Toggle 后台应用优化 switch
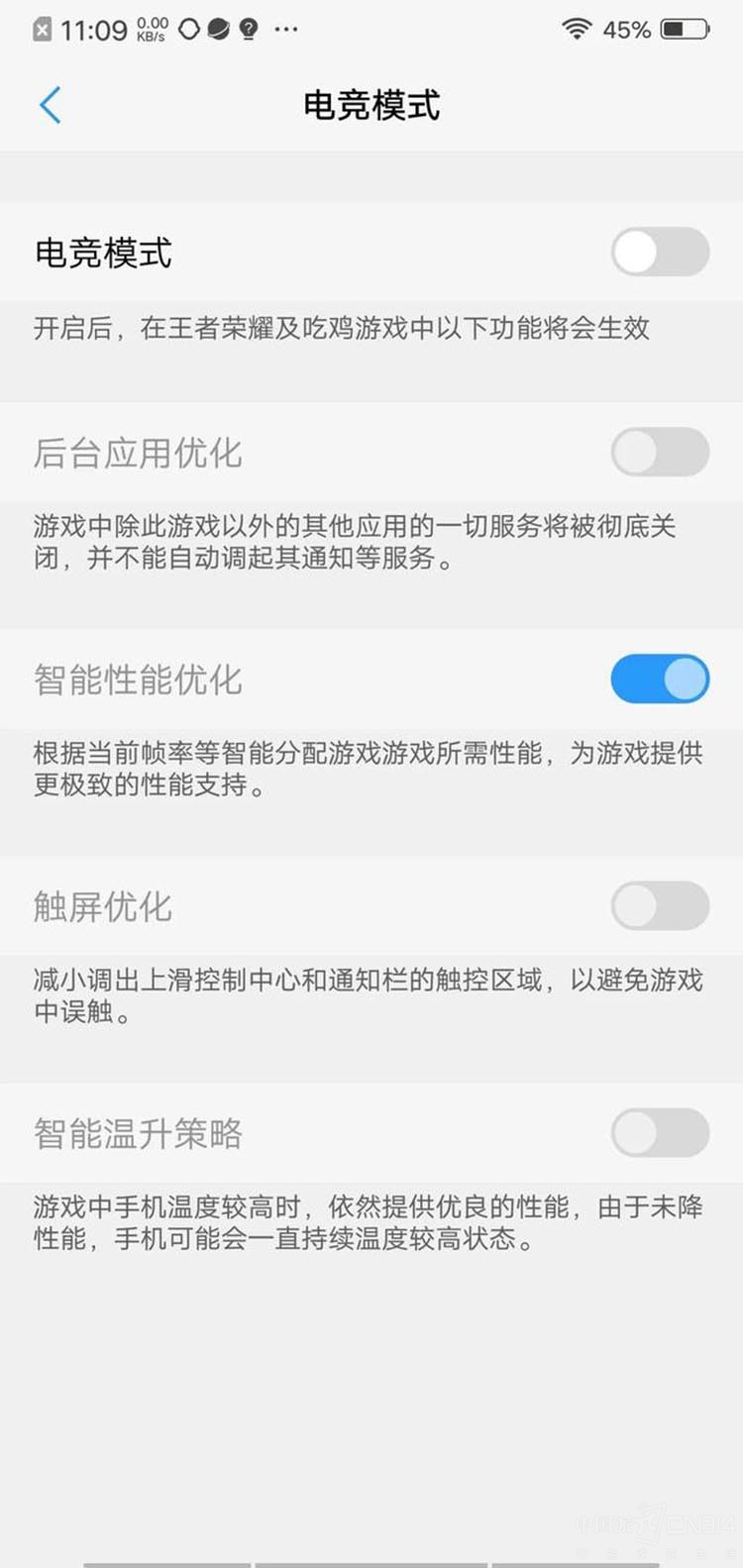 tap(660, 453)
